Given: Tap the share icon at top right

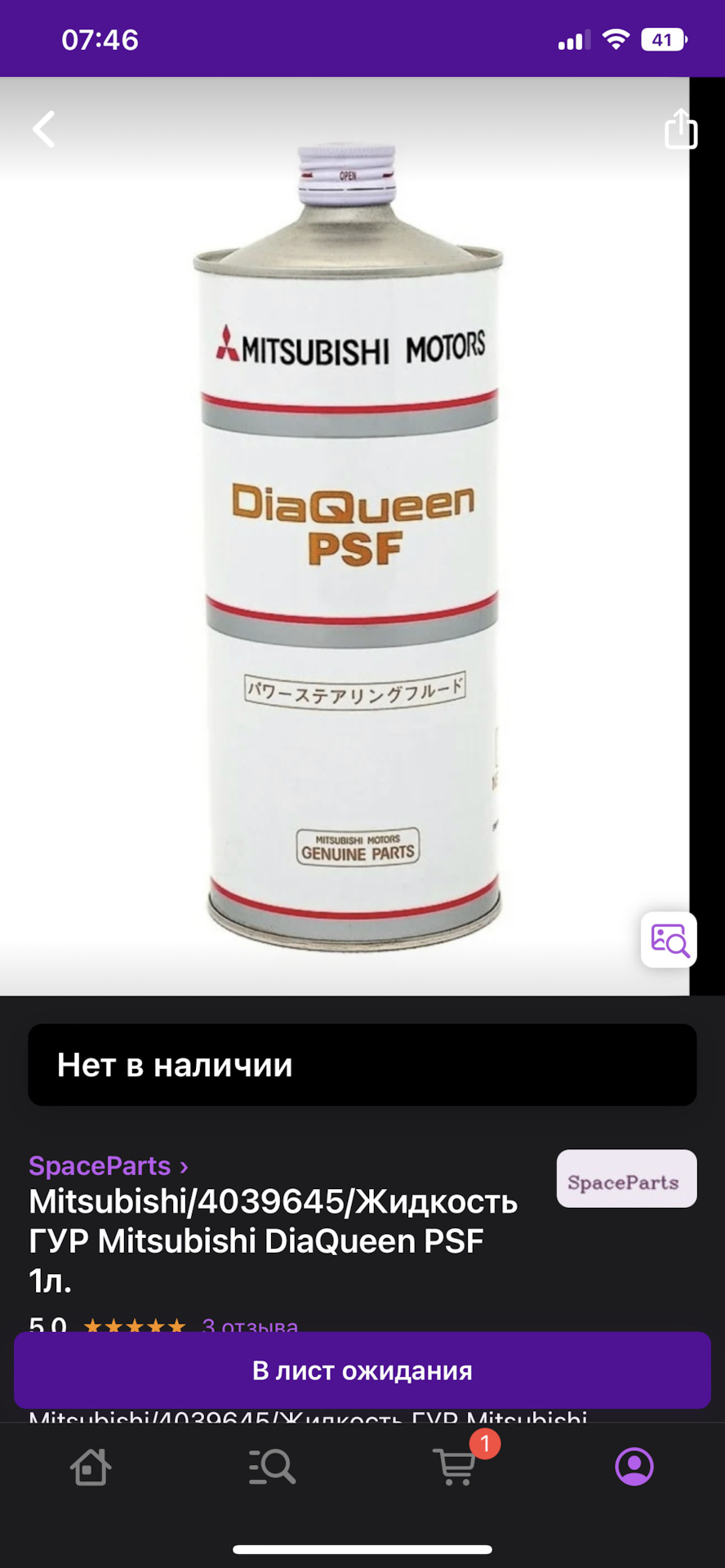Looking at the screenshot, I should 682,129.
